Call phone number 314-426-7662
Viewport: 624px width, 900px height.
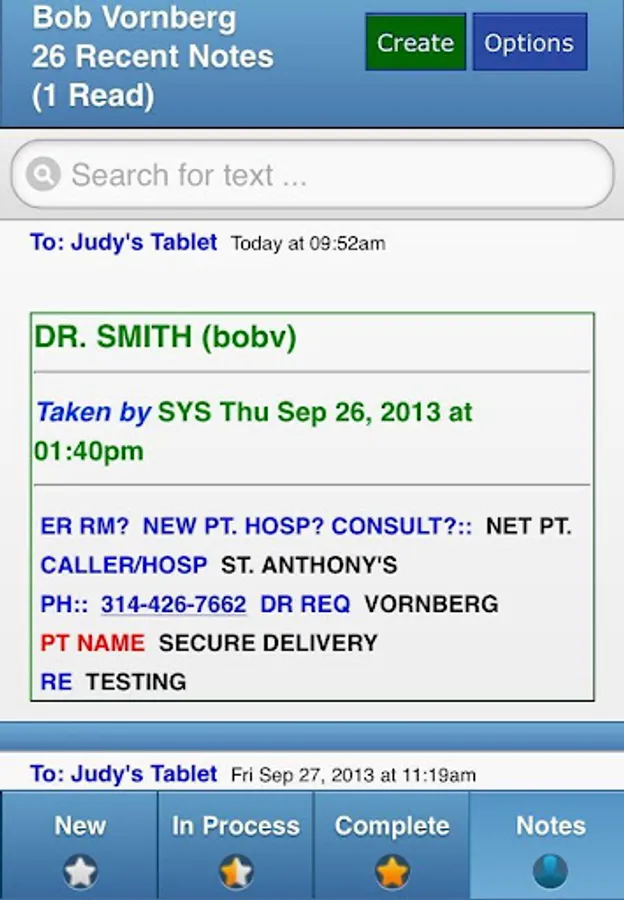[x=173, y=605]
